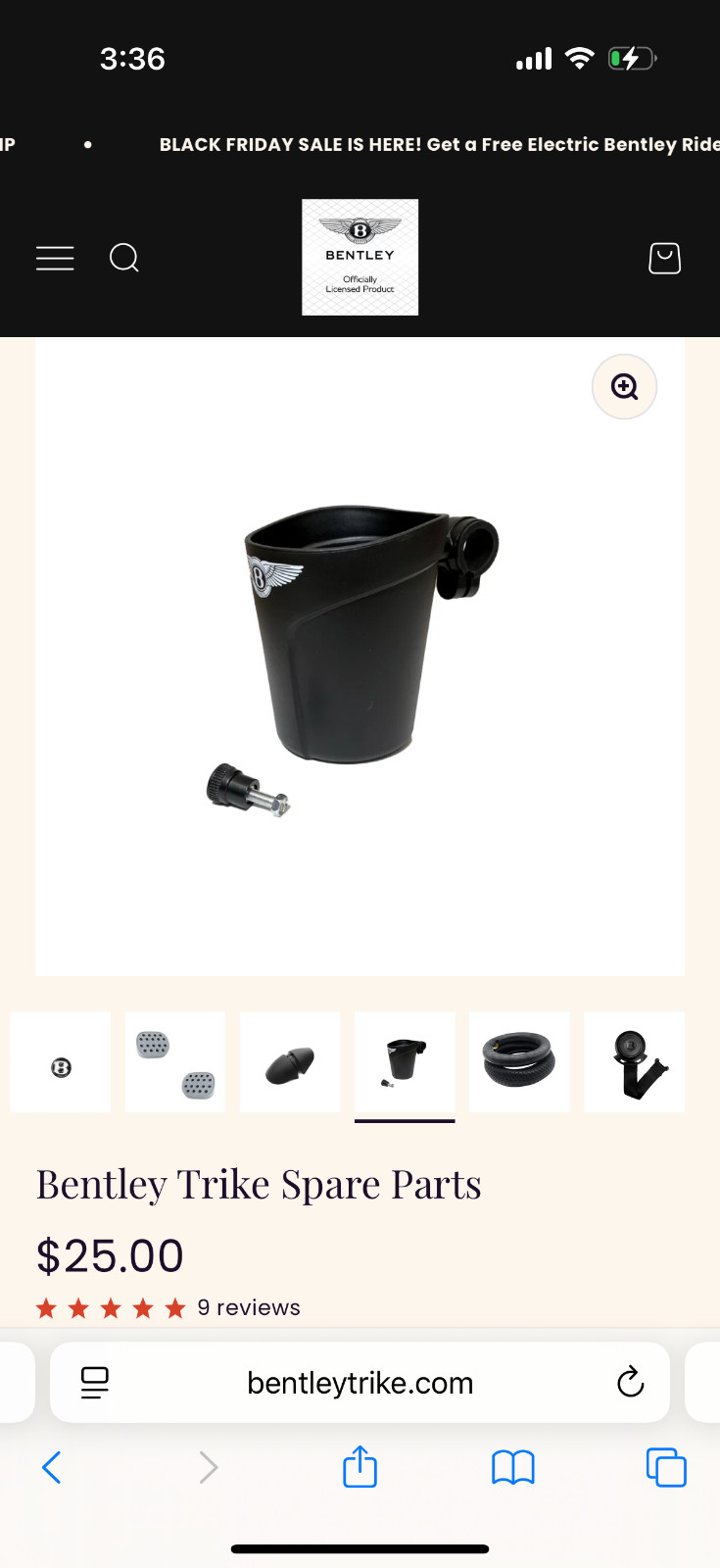Select the bell and strap thumbnail

pyautogui.click(x=634, y=1062)
